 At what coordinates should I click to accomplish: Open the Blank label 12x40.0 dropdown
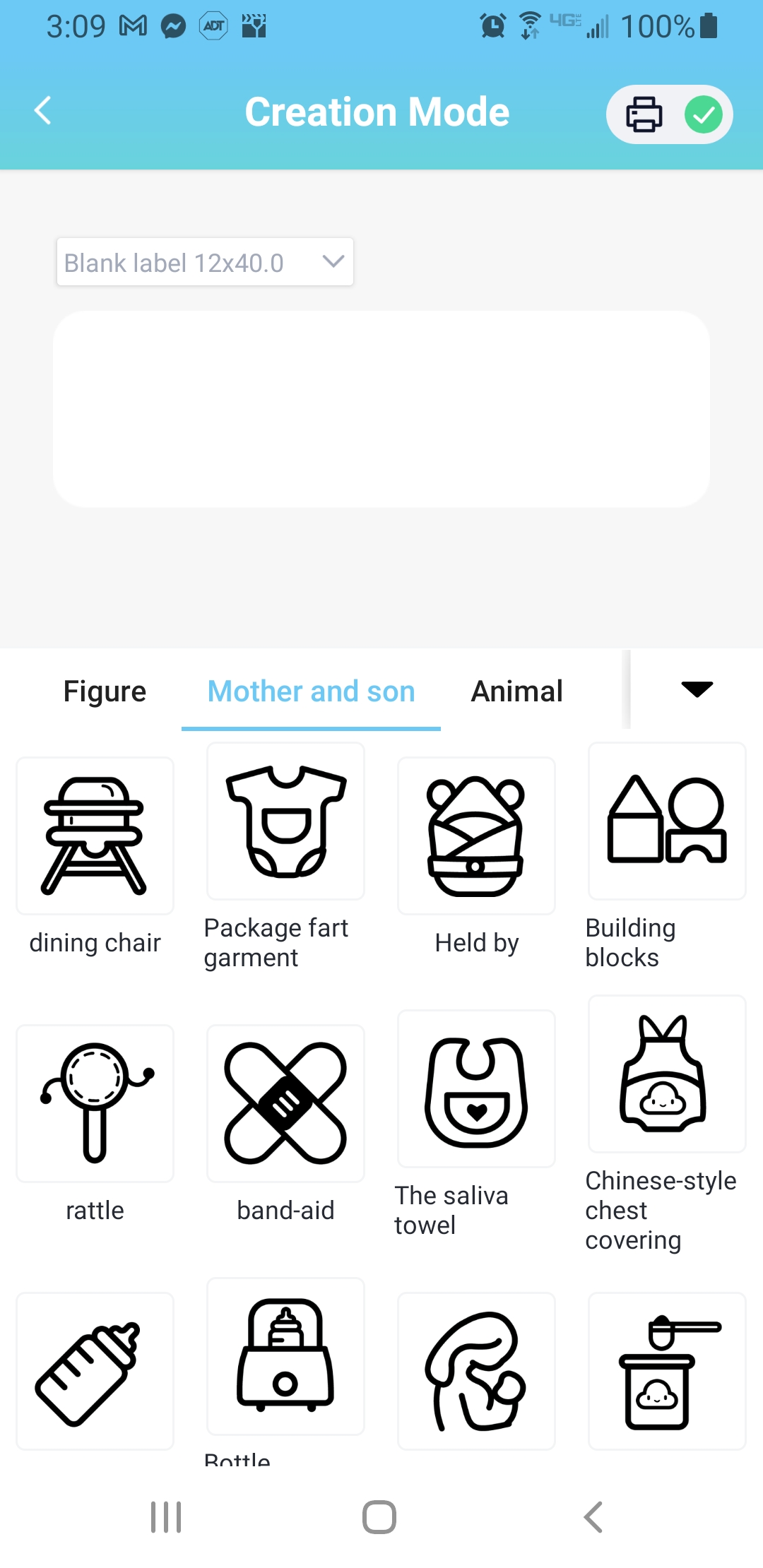(205, 262)
